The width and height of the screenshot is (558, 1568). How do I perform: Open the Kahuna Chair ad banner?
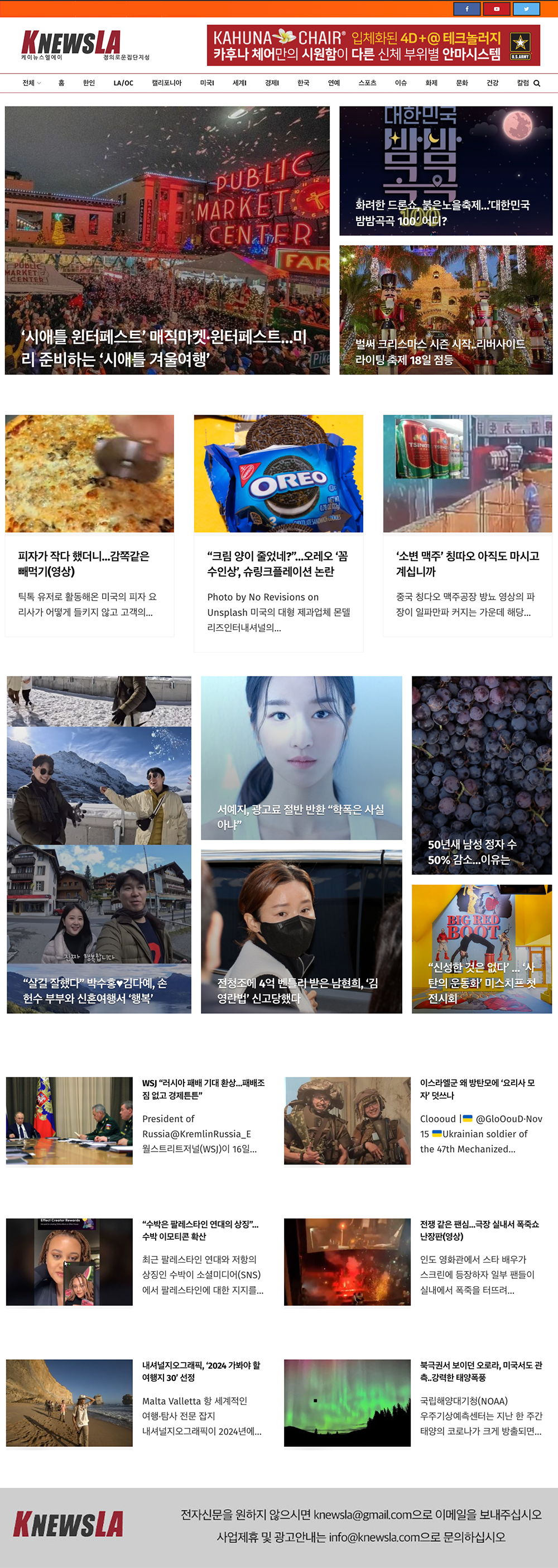(373, 45)
